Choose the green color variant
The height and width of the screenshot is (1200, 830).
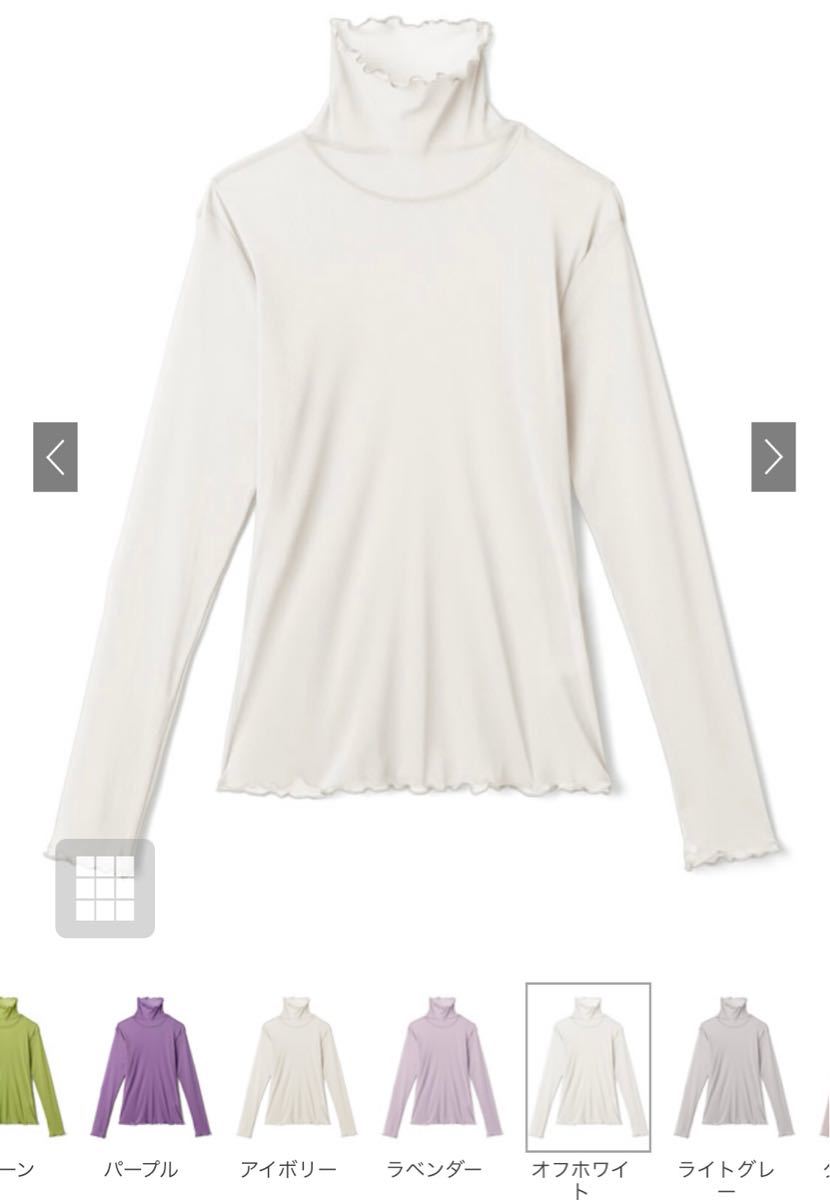point(25,1066)
